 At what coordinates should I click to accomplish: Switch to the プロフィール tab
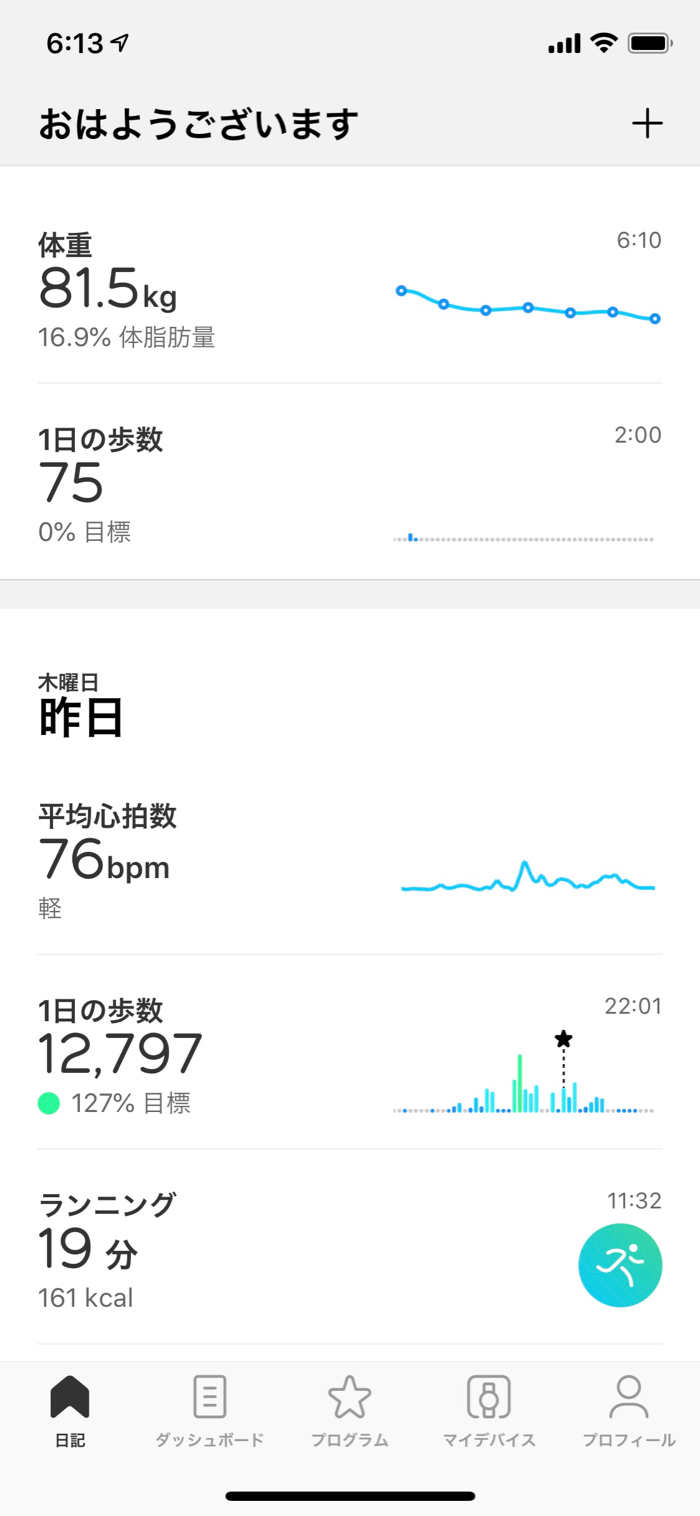click(x=629, y=1410)
